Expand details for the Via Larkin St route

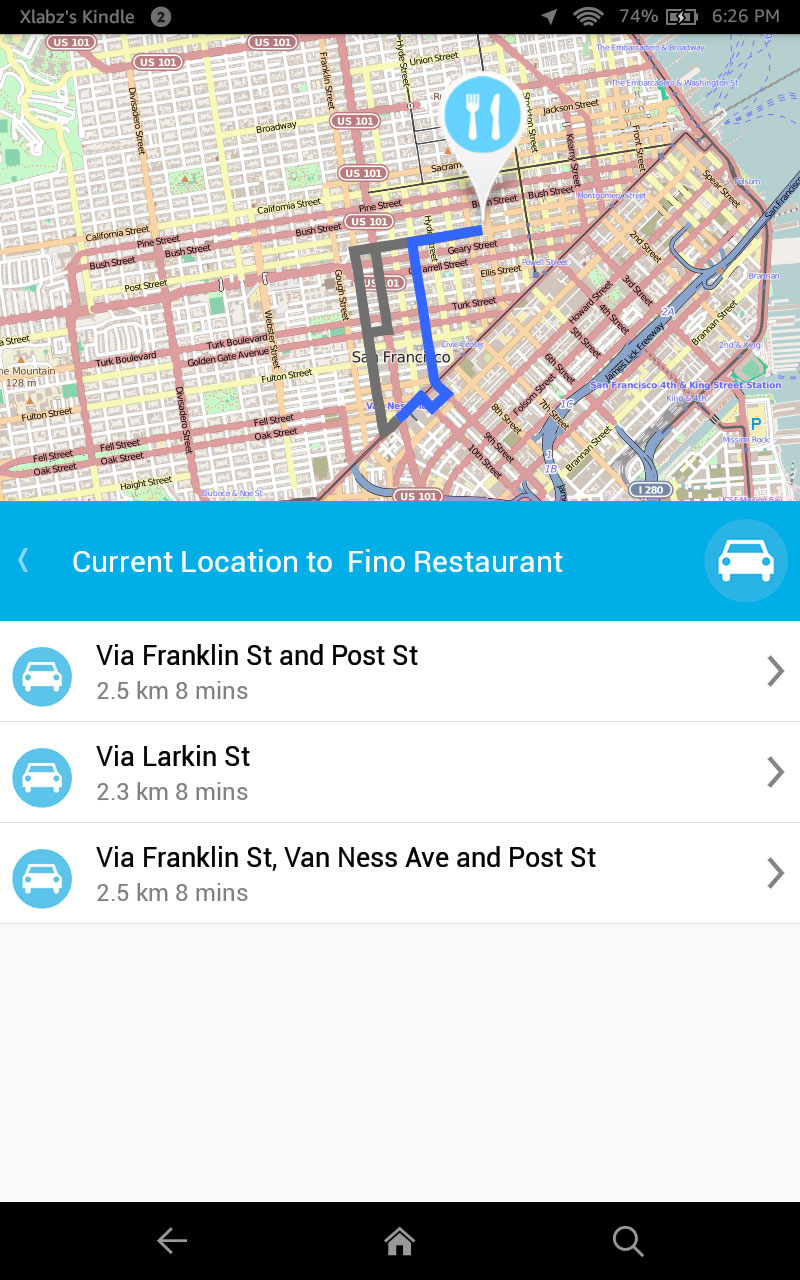[x=774, y=772]
